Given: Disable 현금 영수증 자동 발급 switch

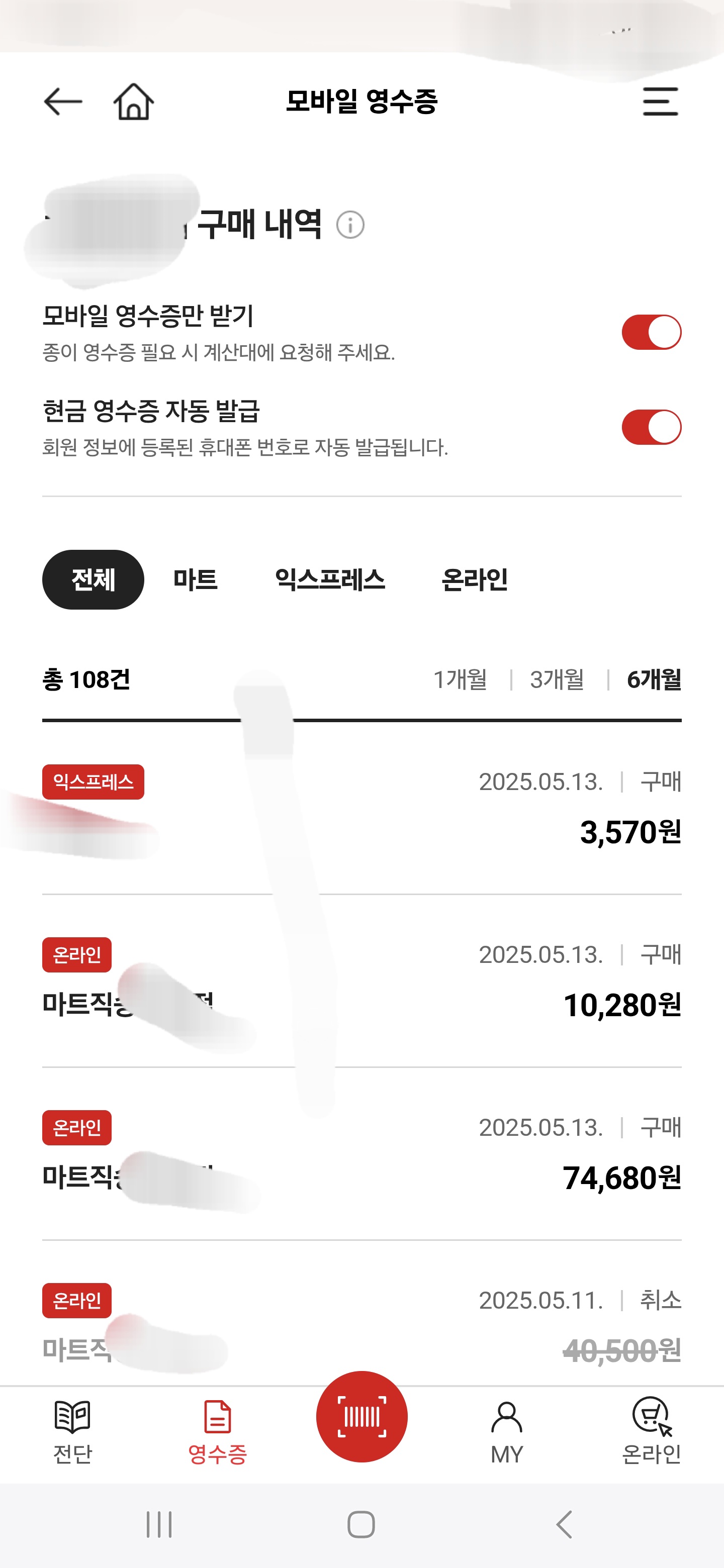Looking at the screenshot, I should (651, 427).
